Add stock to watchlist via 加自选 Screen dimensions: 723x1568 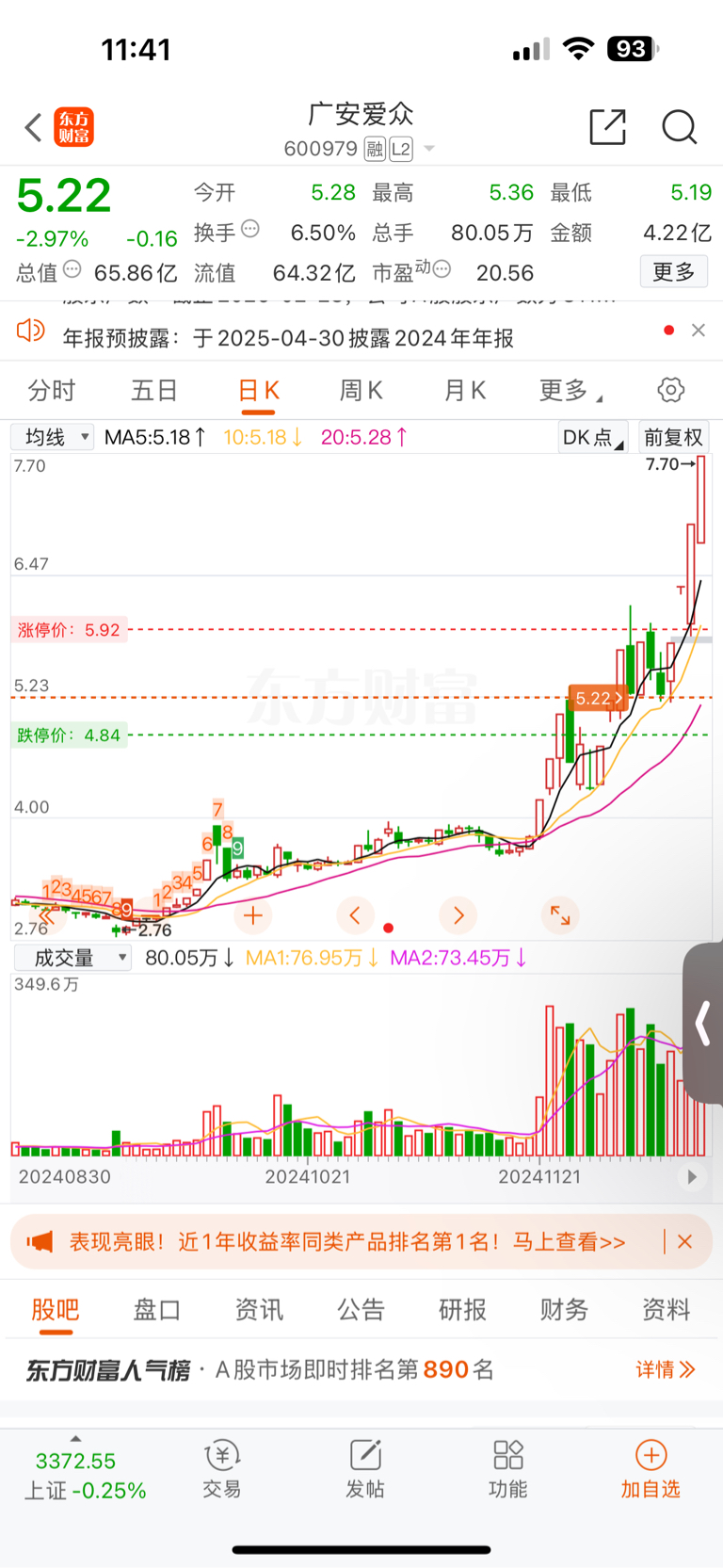pos(651,1469)
